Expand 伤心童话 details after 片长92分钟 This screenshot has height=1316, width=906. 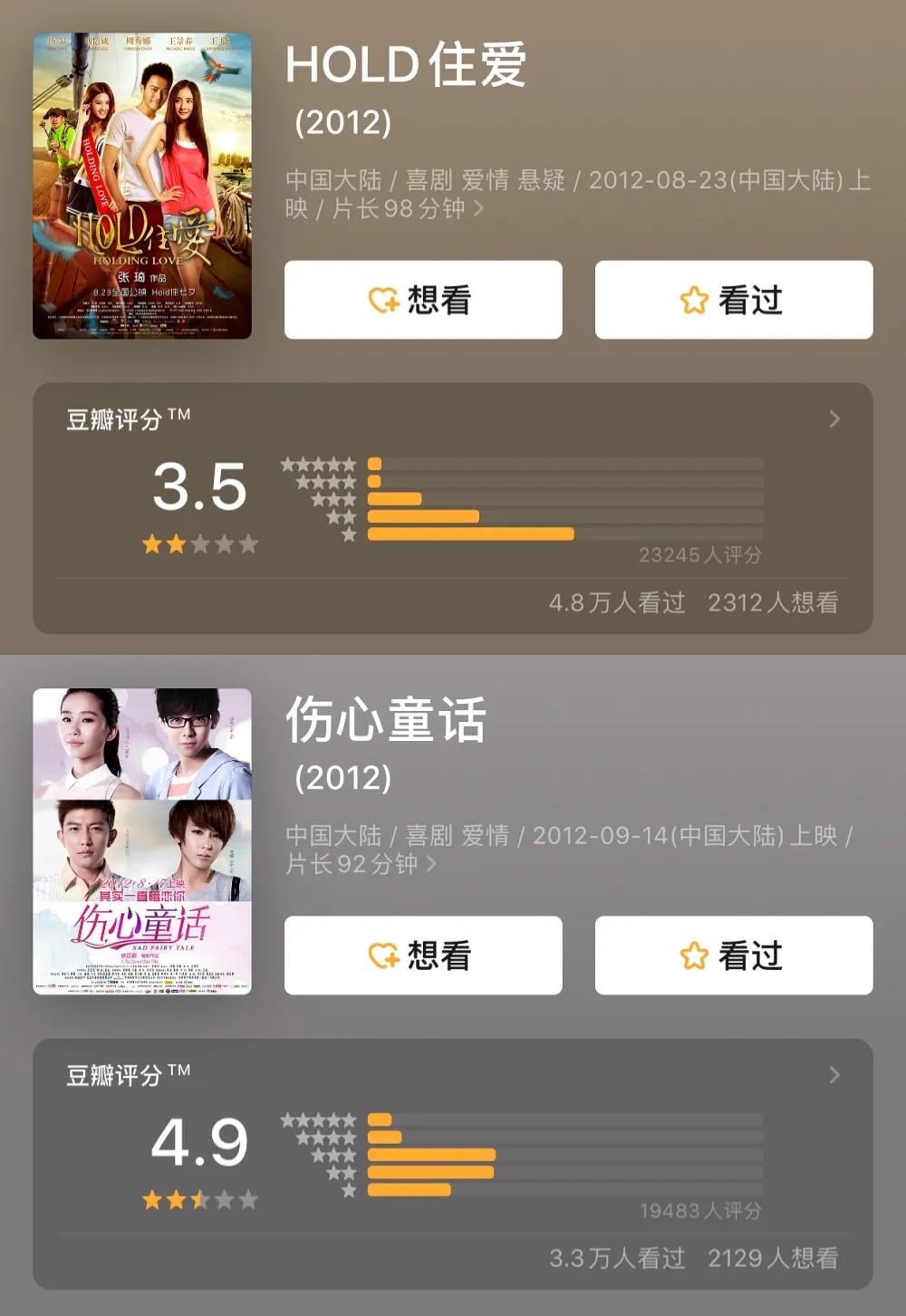432,865
